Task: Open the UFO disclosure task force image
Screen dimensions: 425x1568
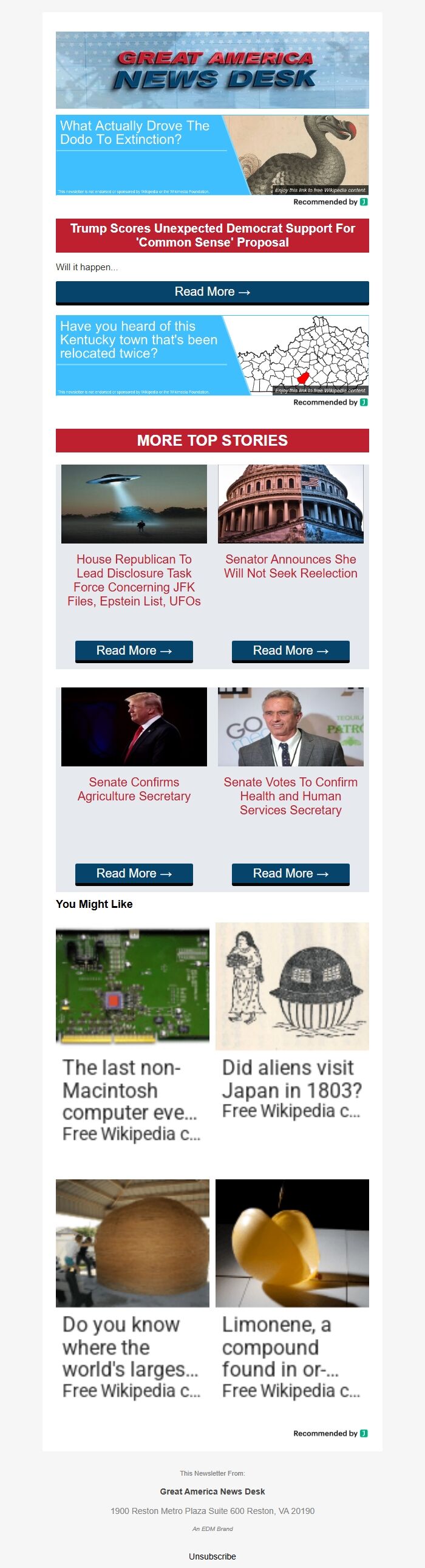Action: [x=134, y=504]
